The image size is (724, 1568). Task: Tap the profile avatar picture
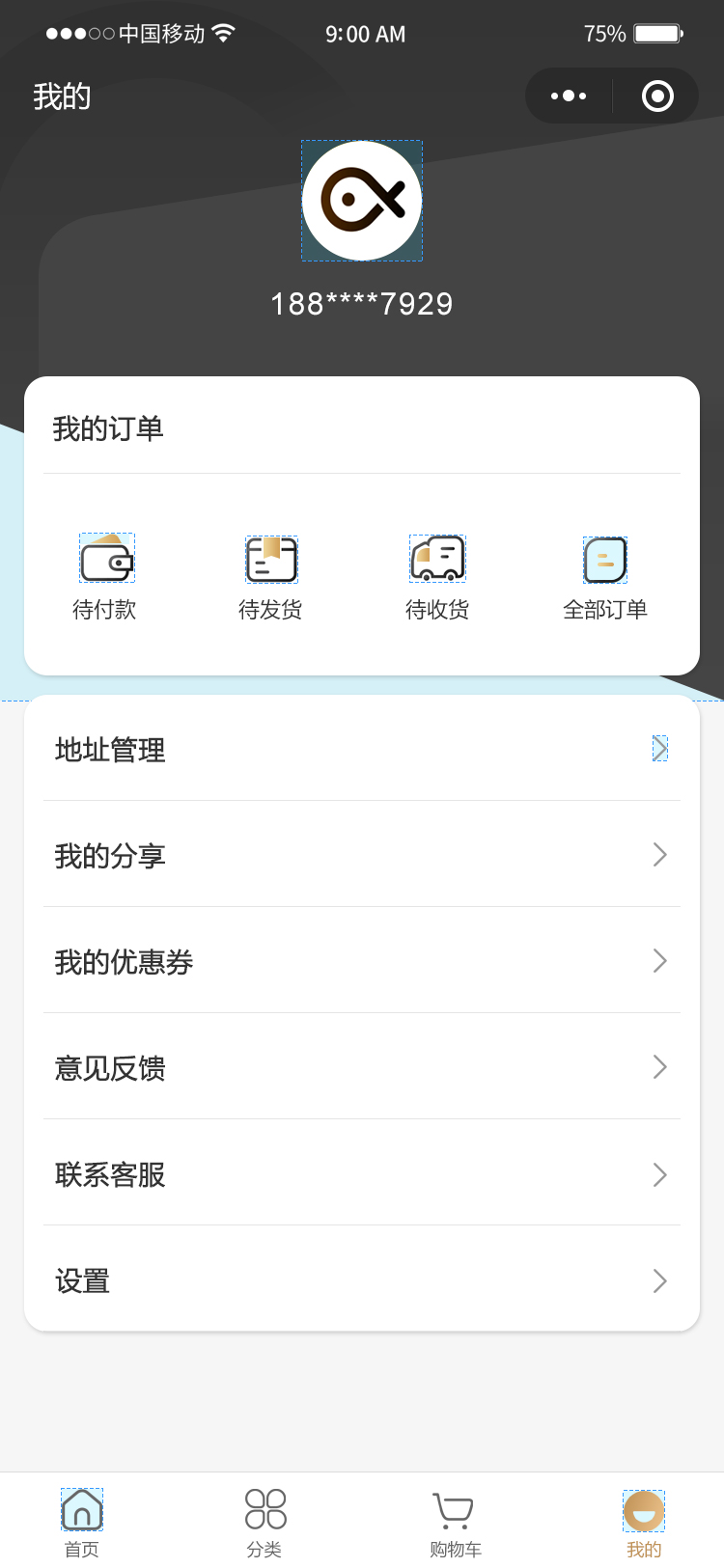coord(362,201)
